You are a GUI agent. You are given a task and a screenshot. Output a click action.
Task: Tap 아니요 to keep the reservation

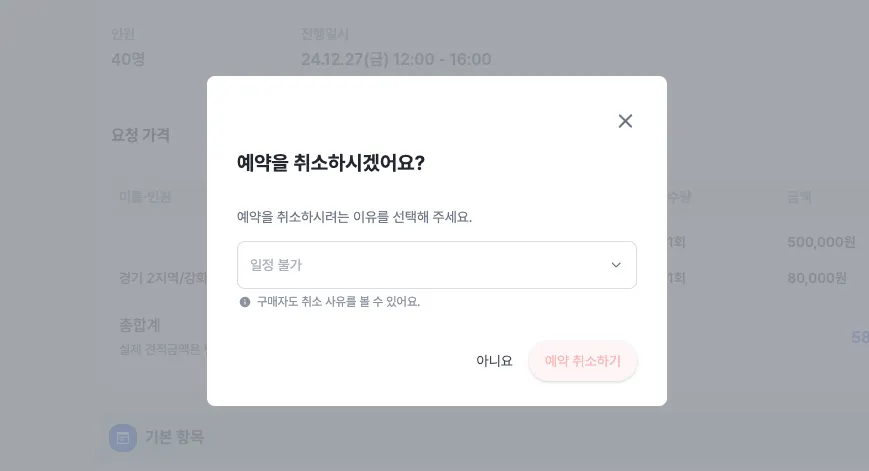[x=494, y=361]
